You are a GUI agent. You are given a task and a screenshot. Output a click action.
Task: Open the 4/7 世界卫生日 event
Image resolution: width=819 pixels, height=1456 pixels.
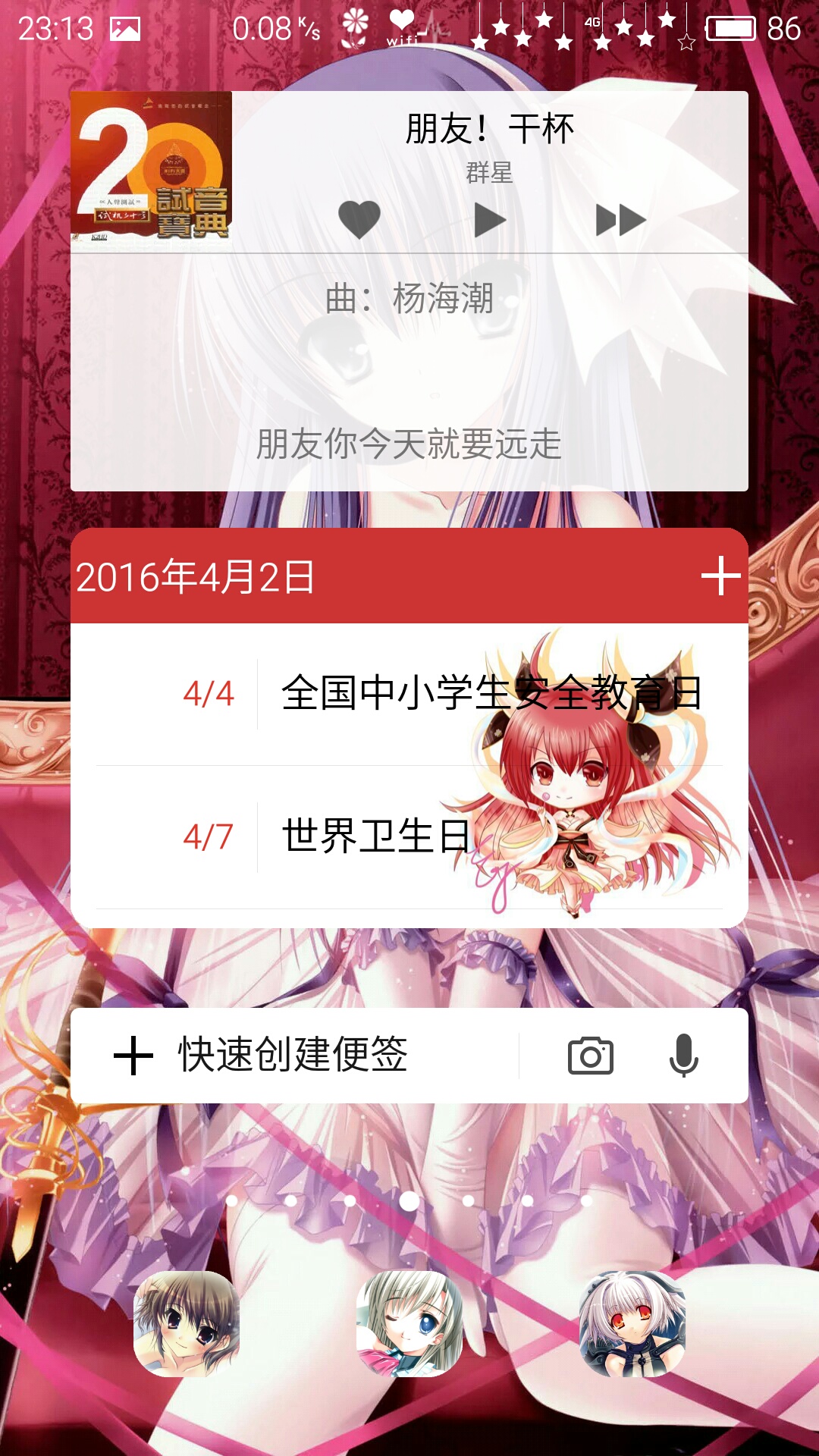409,837
